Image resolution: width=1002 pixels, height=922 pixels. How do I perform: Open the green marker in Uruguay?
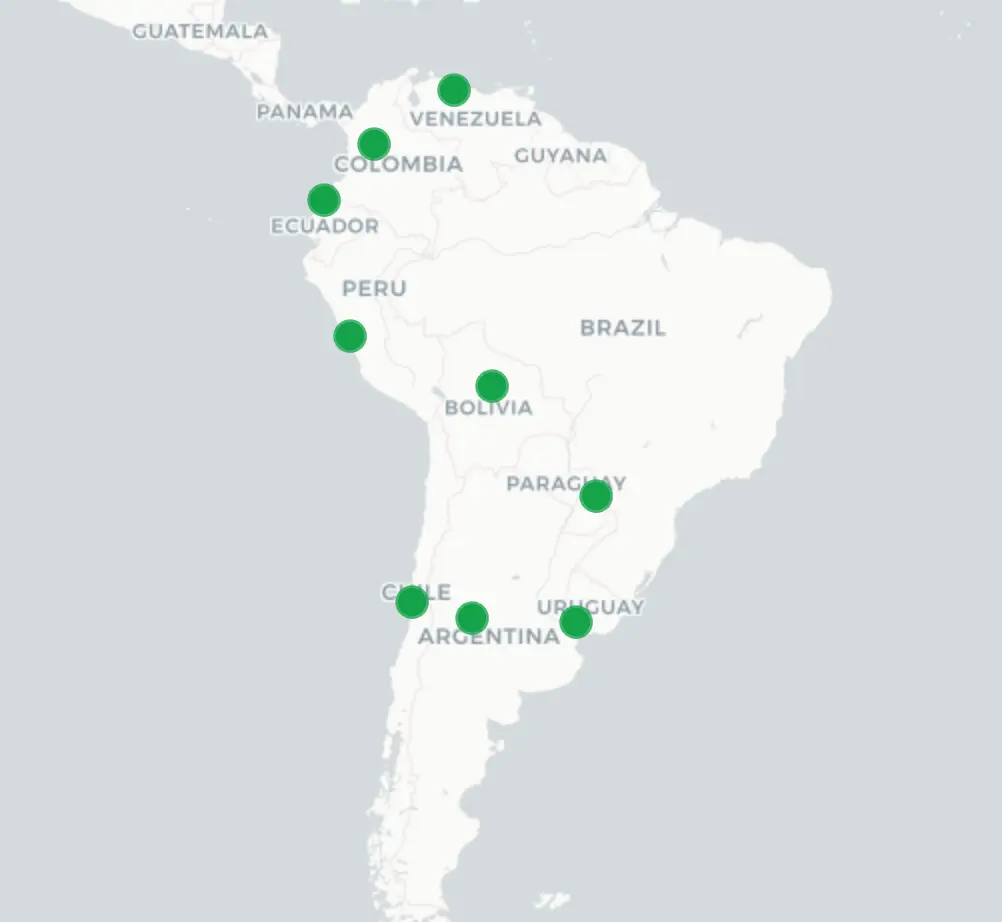[575, 622]
